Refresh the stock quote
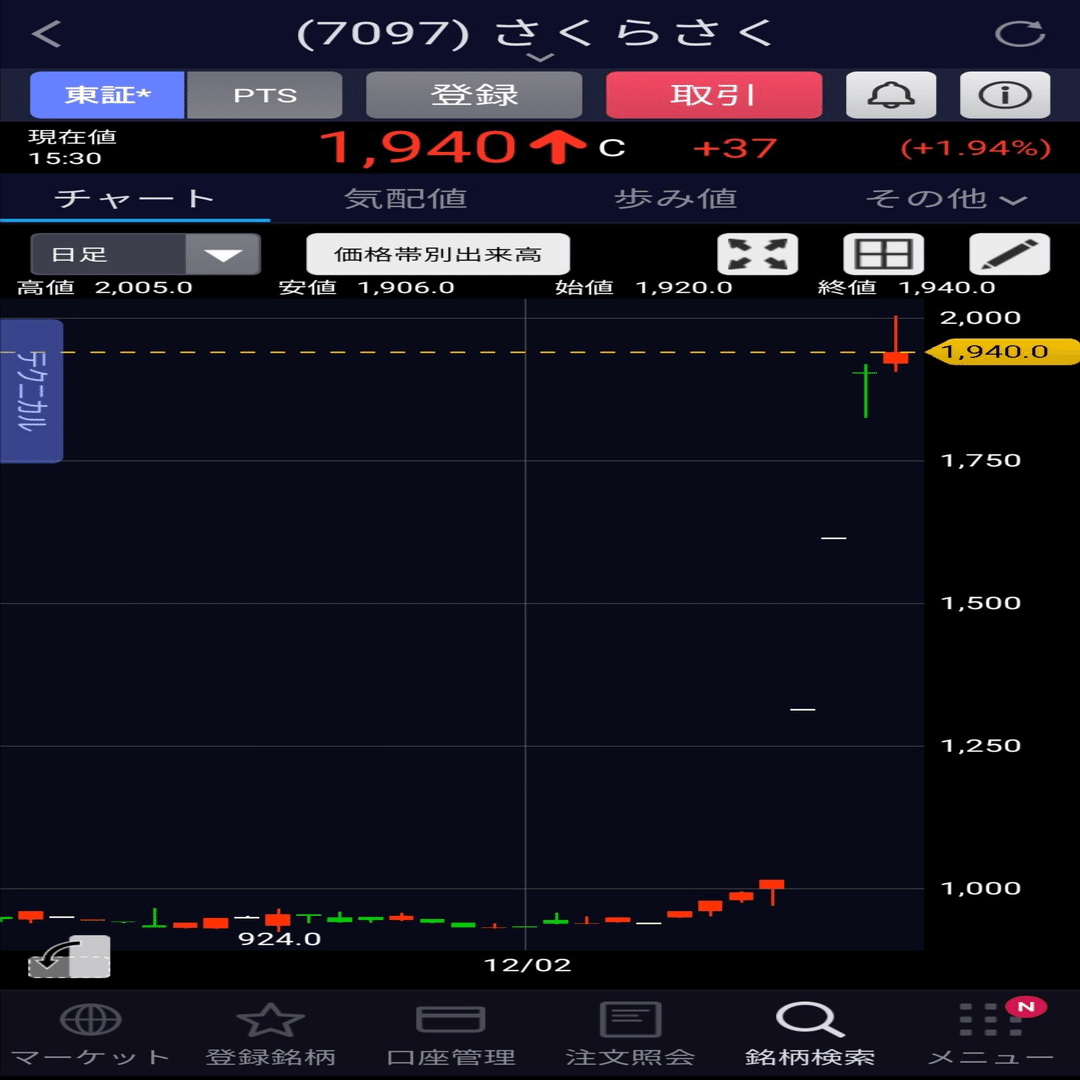Viewport: 1080px width, 1080px height. coord(1019,34)
